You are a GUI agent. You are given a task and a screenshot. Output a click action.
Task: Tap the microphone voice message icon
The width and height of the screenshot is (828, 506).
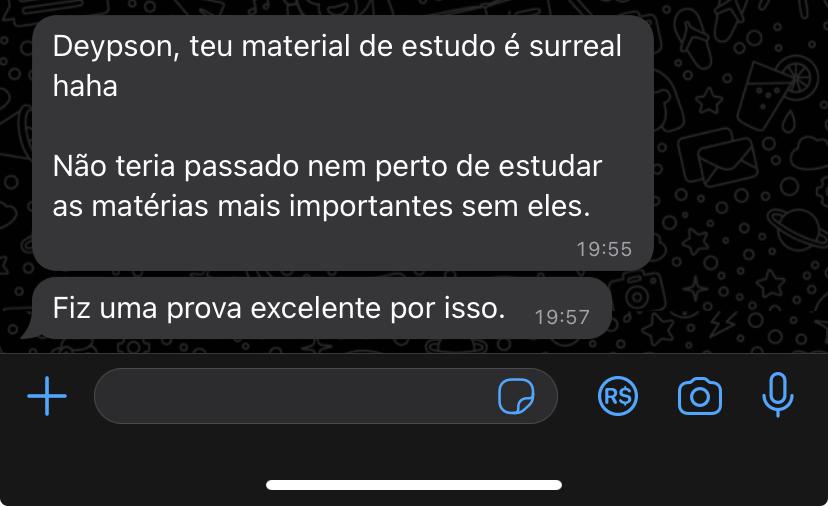pyautogui.click(x=778, y=395)
